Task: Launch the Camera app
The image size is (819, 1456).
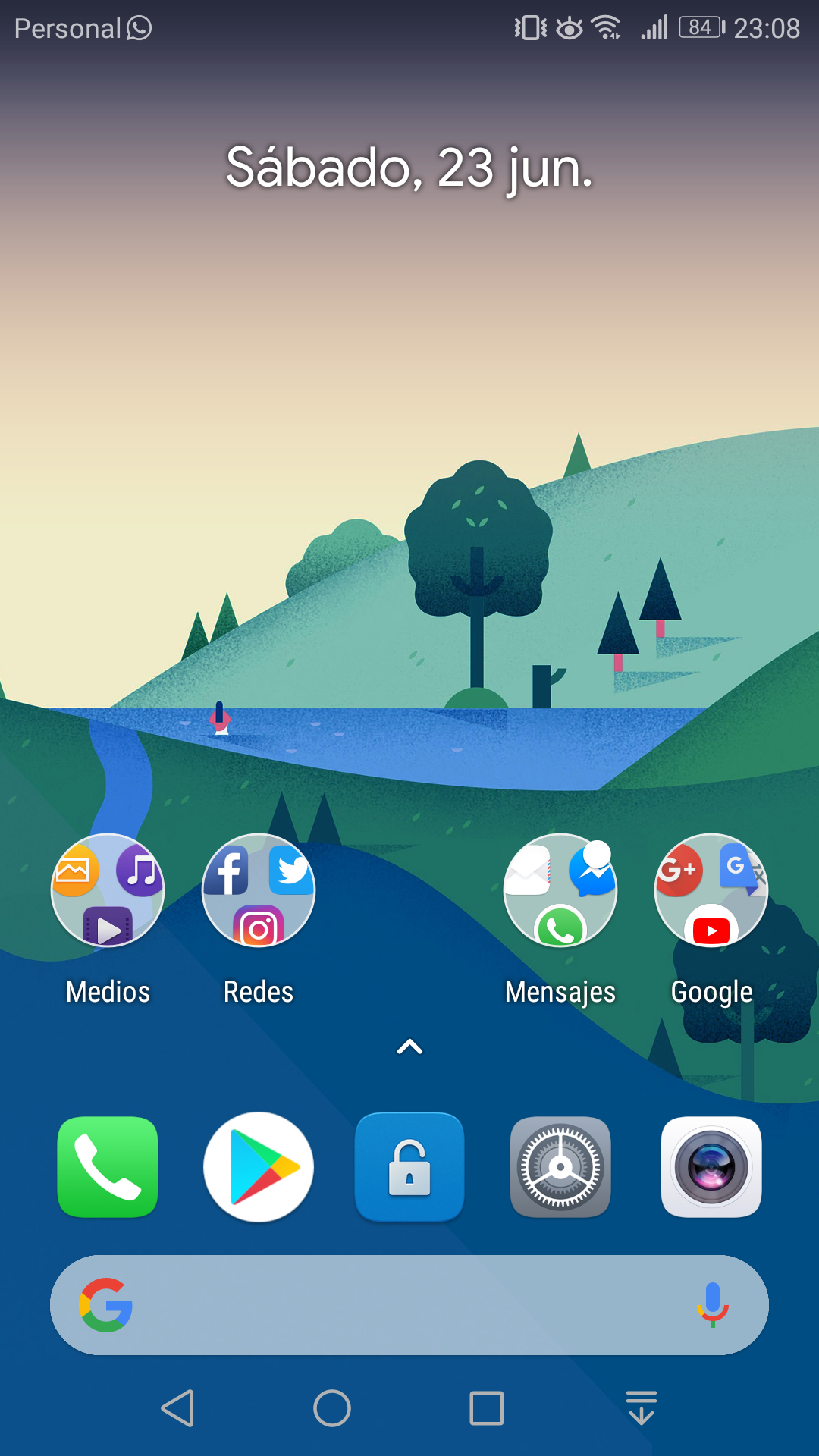Action: pos(711,1167)
